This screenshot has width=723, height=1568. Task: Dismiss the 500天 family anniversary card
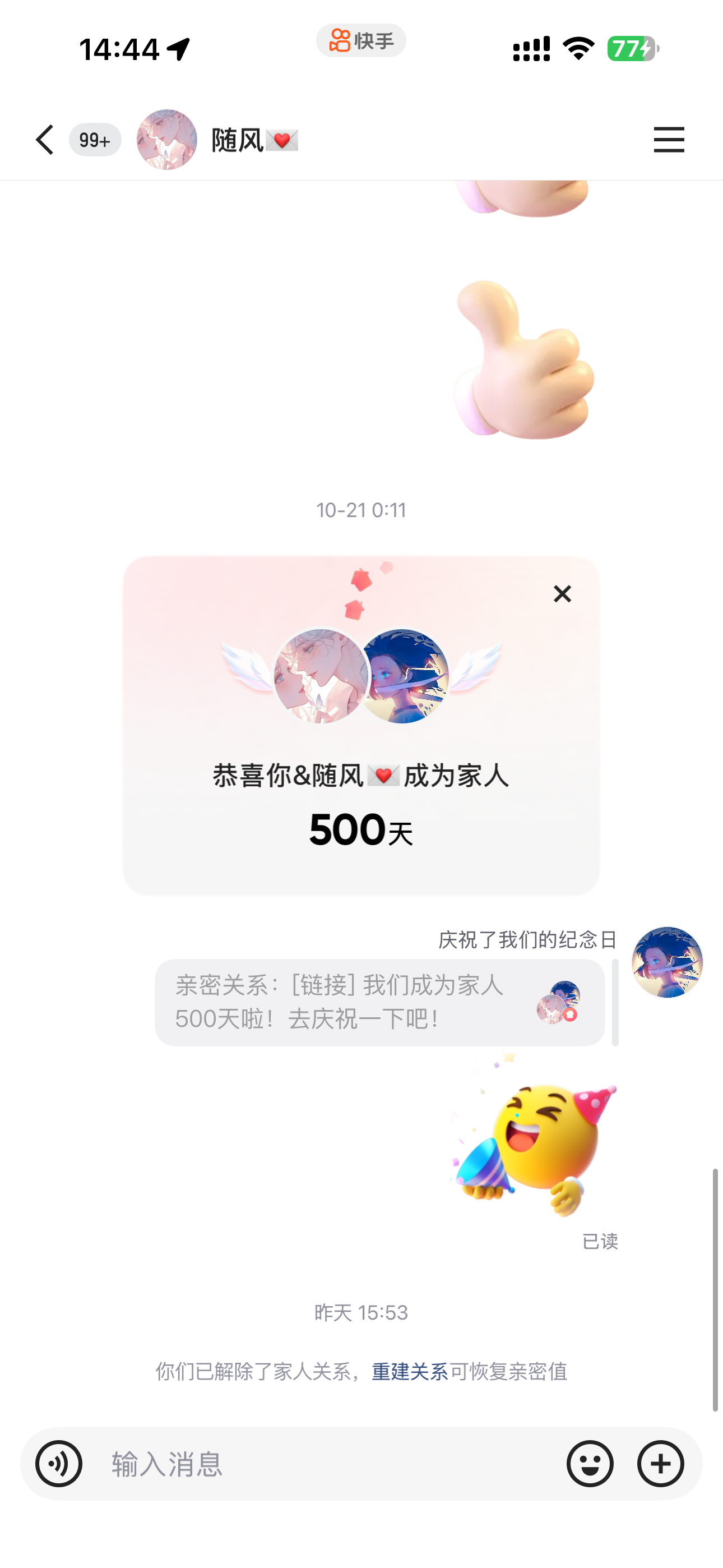(x=562, y=593)
